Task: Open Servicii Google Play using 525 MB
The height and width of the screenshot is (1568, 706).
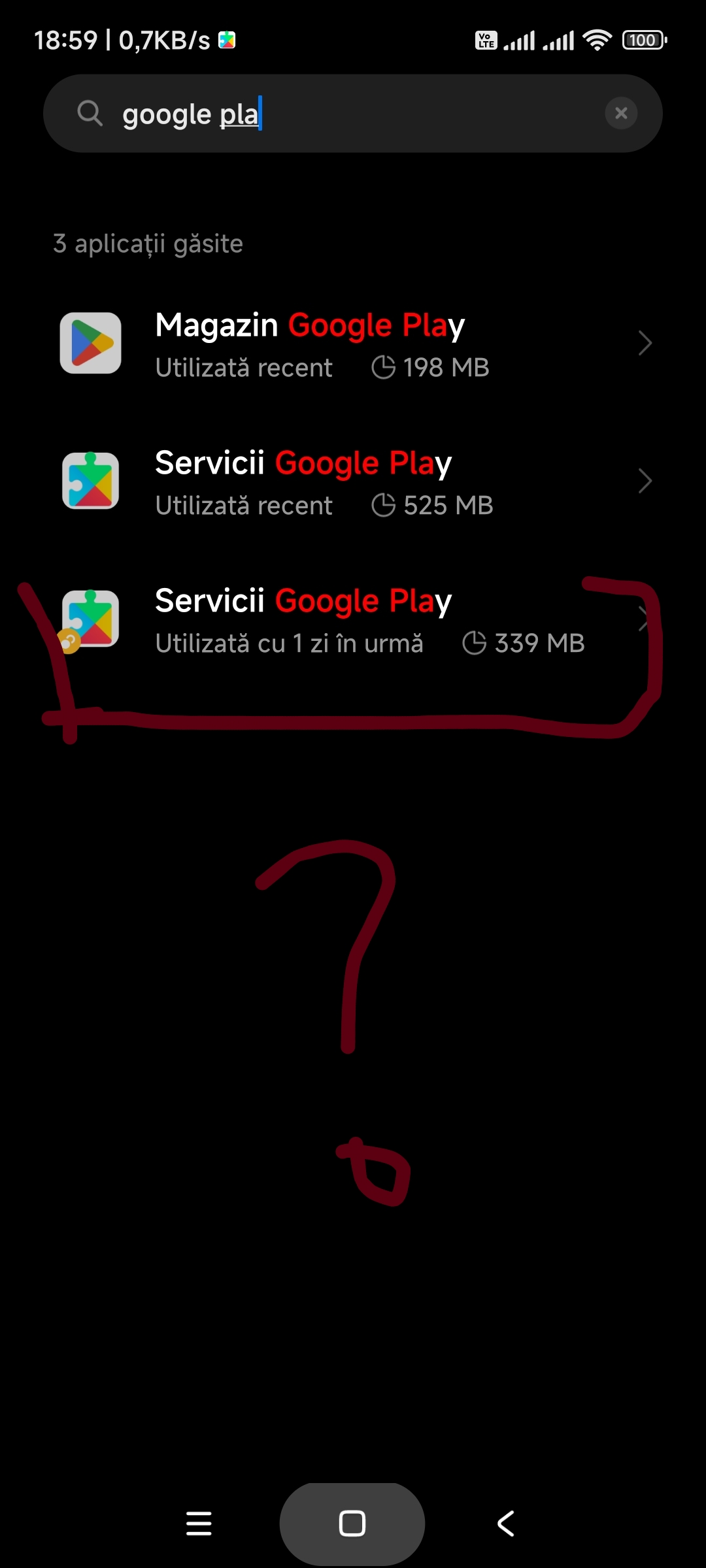Action: pyautogui.click(x=353, y=482)
